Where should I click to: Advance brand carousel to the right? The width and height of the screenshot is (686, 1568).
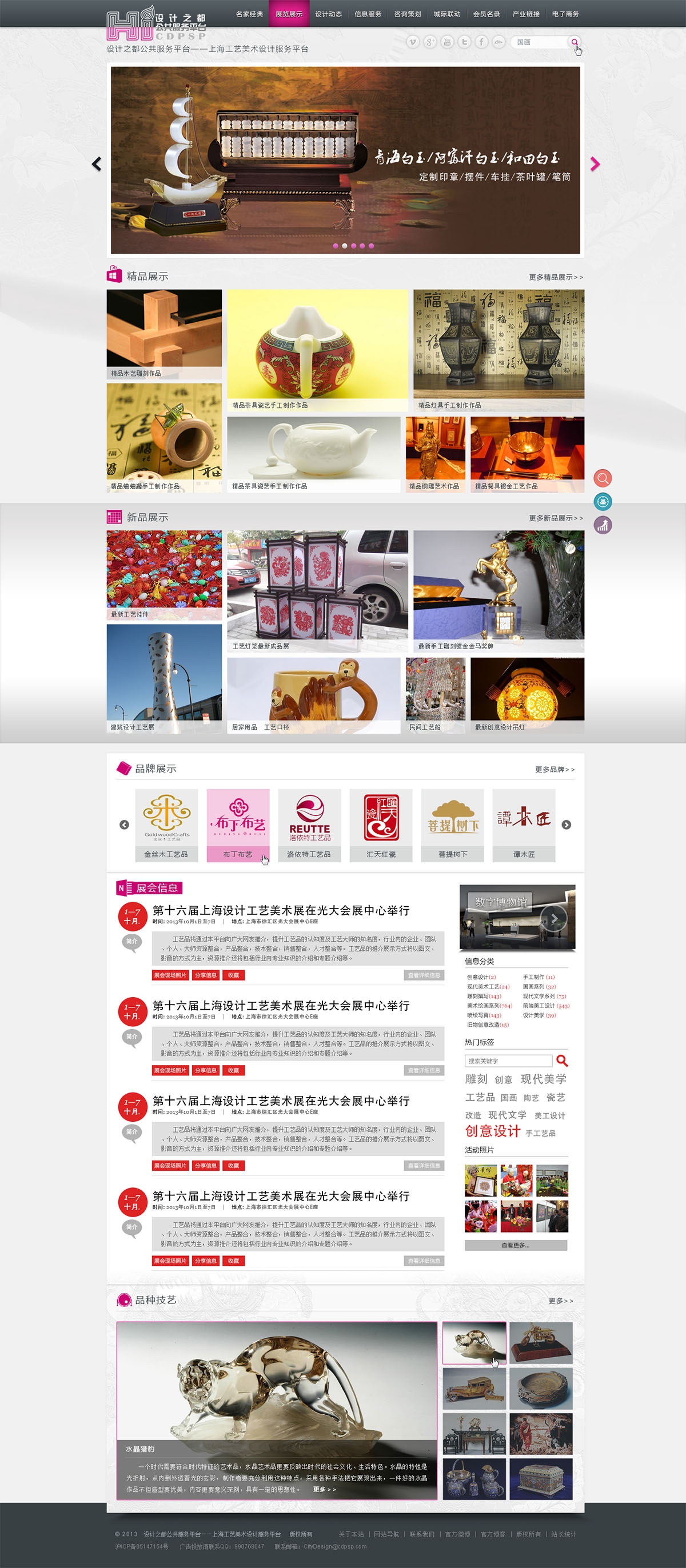point(566,825)
